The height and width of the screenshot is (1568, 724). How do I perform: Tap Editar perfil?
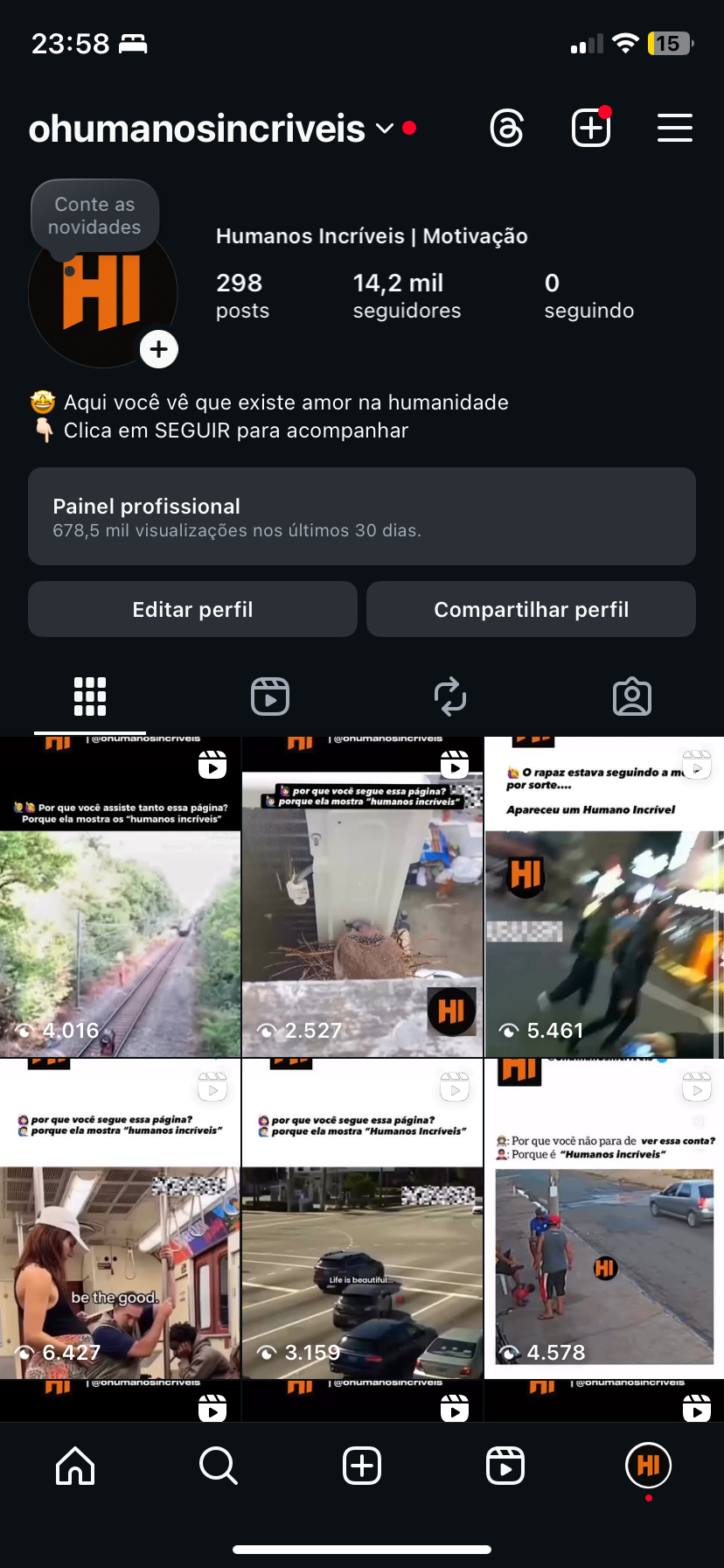(x=192, y=609)
